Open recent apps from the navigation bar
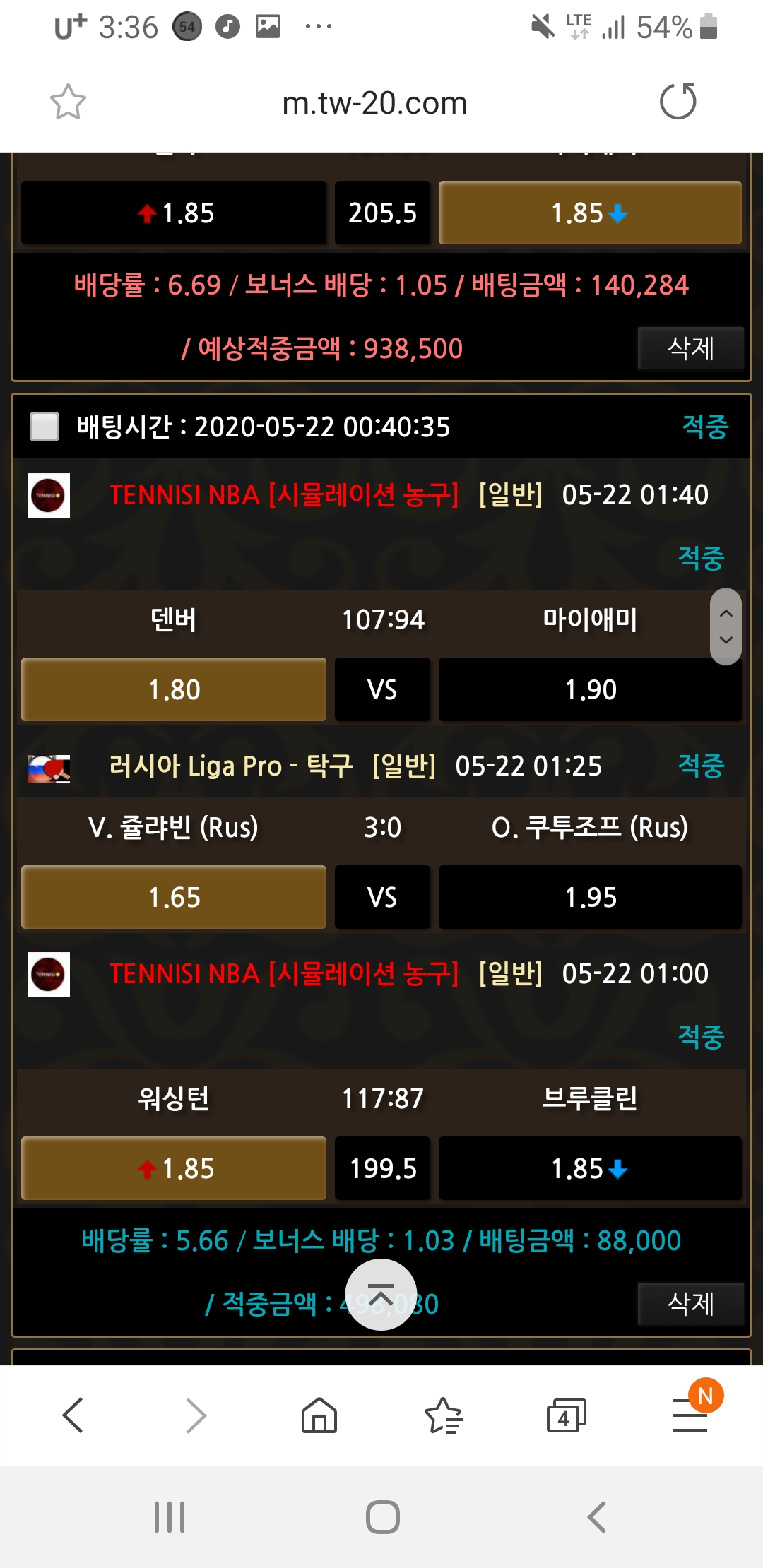Image resolution: width=763 pixels, height=1568 pixels. pyautogui.click(x=170, y=1516)
